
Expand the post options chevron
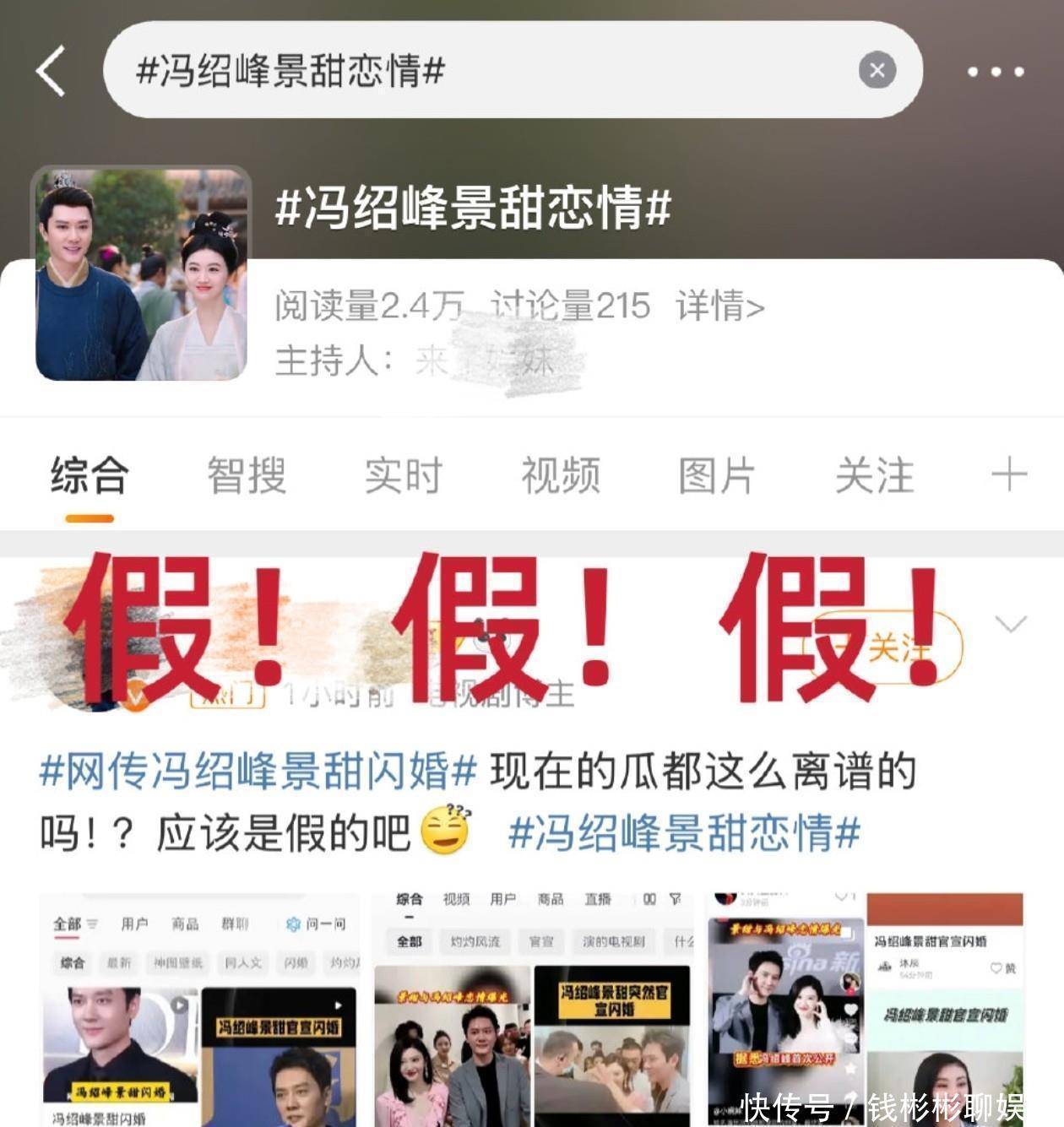pyautogui.click(x=1011, y=625)
